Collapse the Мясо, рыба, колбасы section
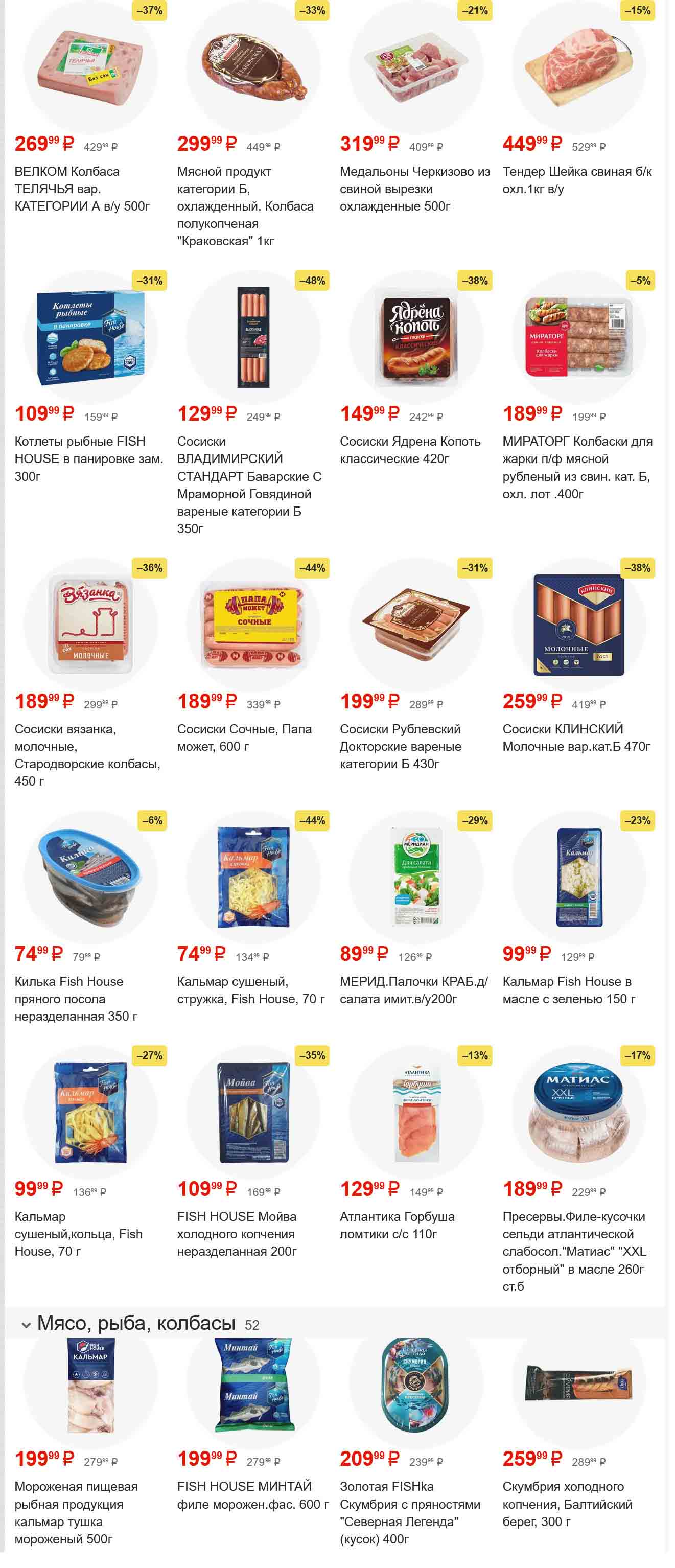The image size is (675, 1568). click(x=26, y=1325)
